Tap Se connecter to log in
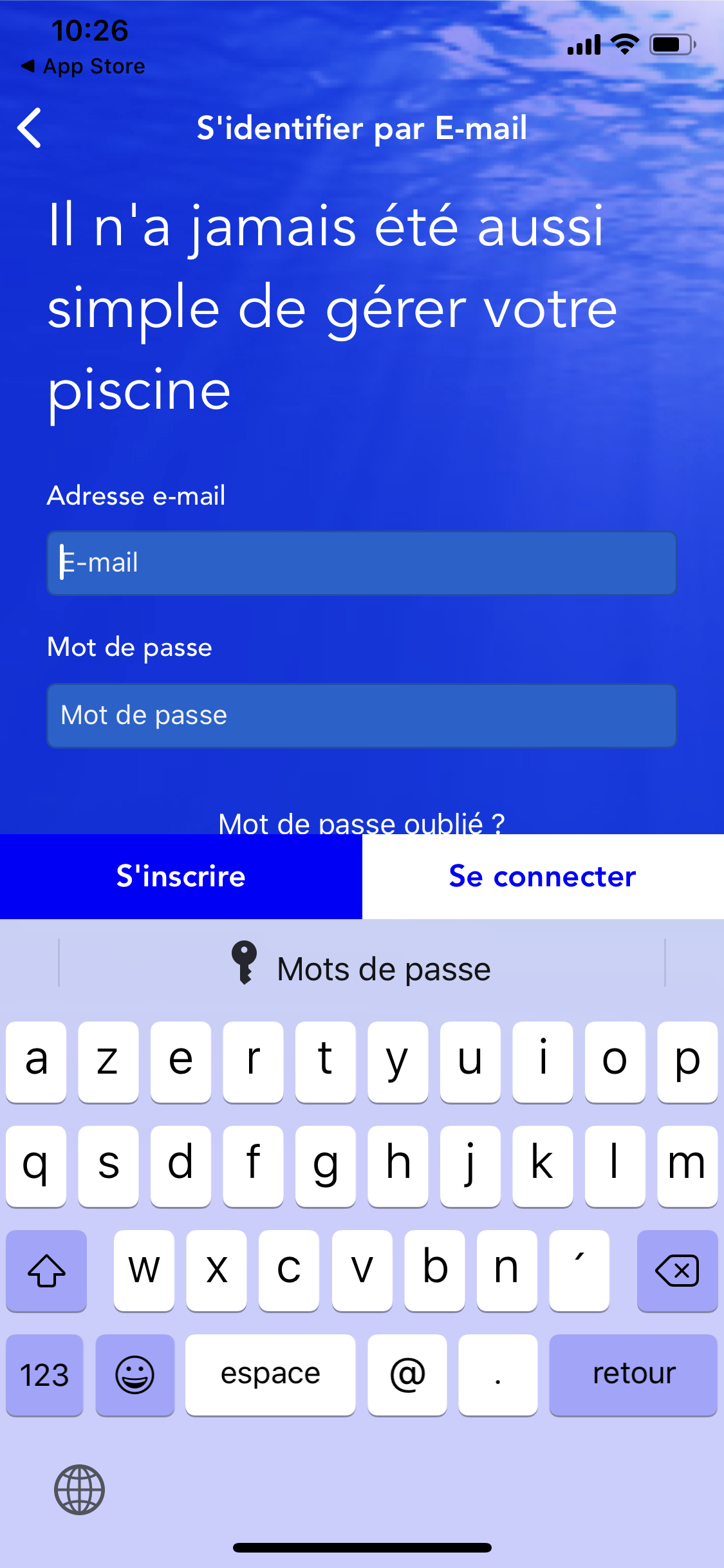This screenshot has width=724, height=1568. click(x=543, y=876)
